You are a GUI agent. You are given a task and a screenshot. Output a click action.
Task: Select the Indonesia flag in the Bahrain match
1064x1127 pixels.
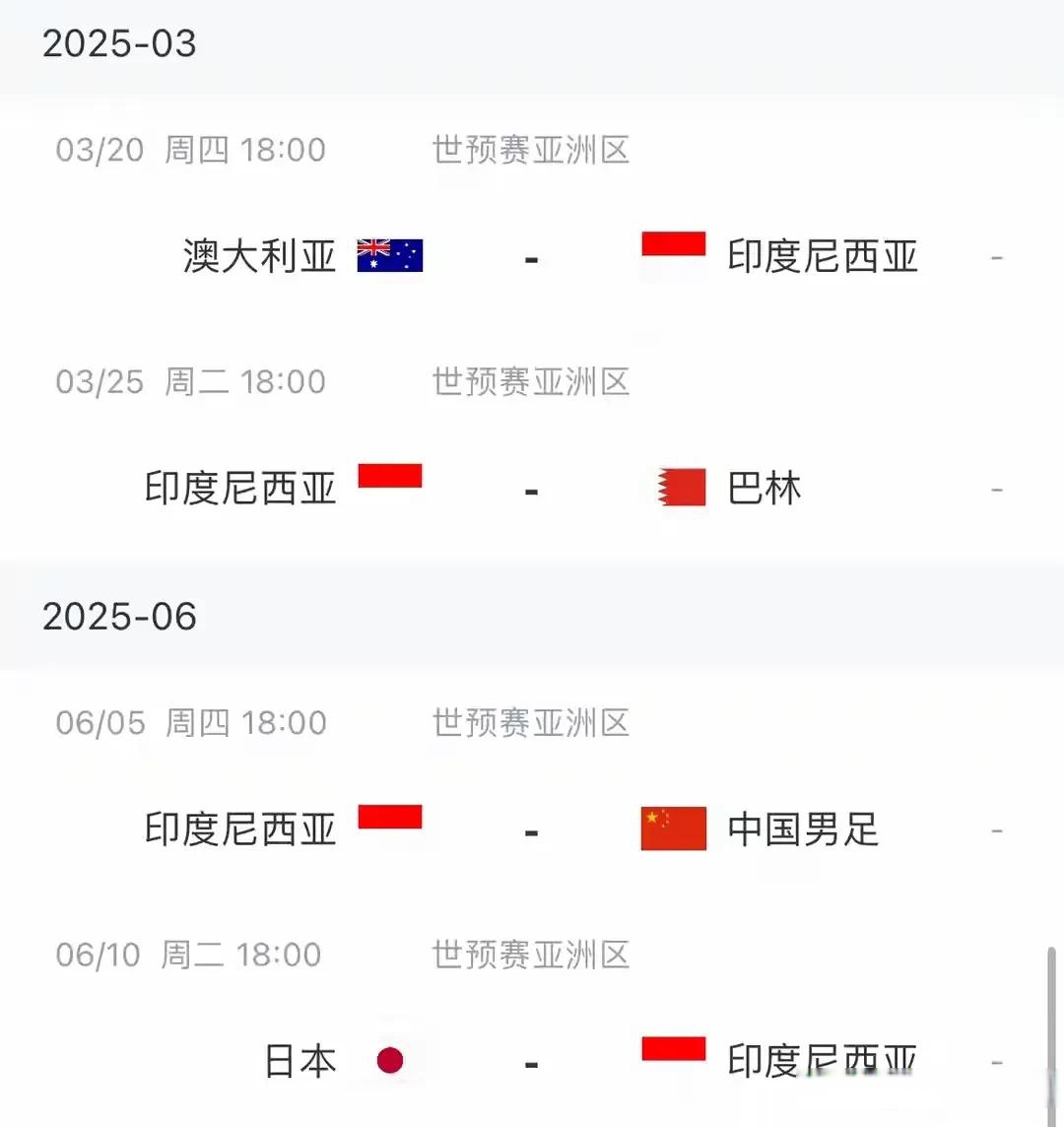pyautogui.click(x=391, y=479)
